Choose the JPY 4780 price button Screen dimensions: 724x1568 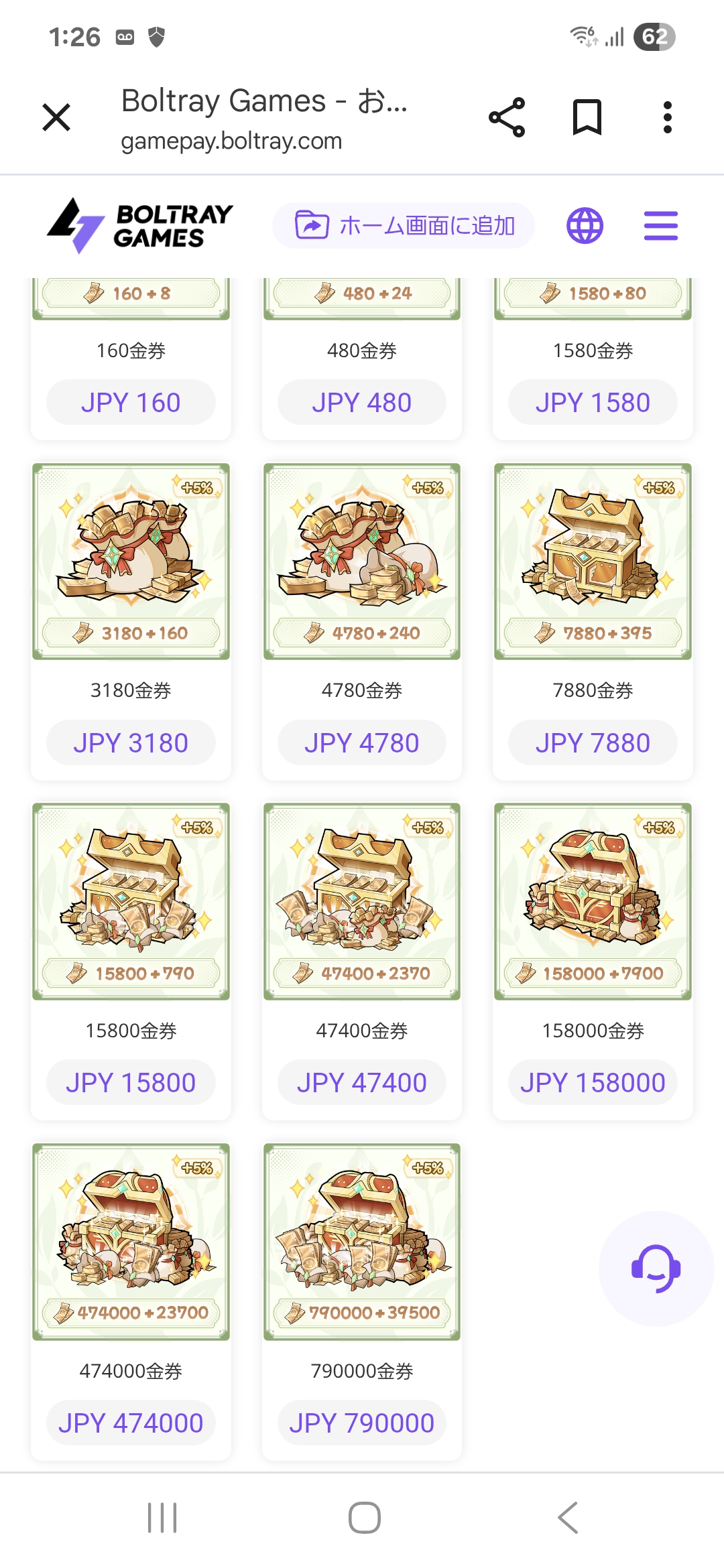pos(362,743)
